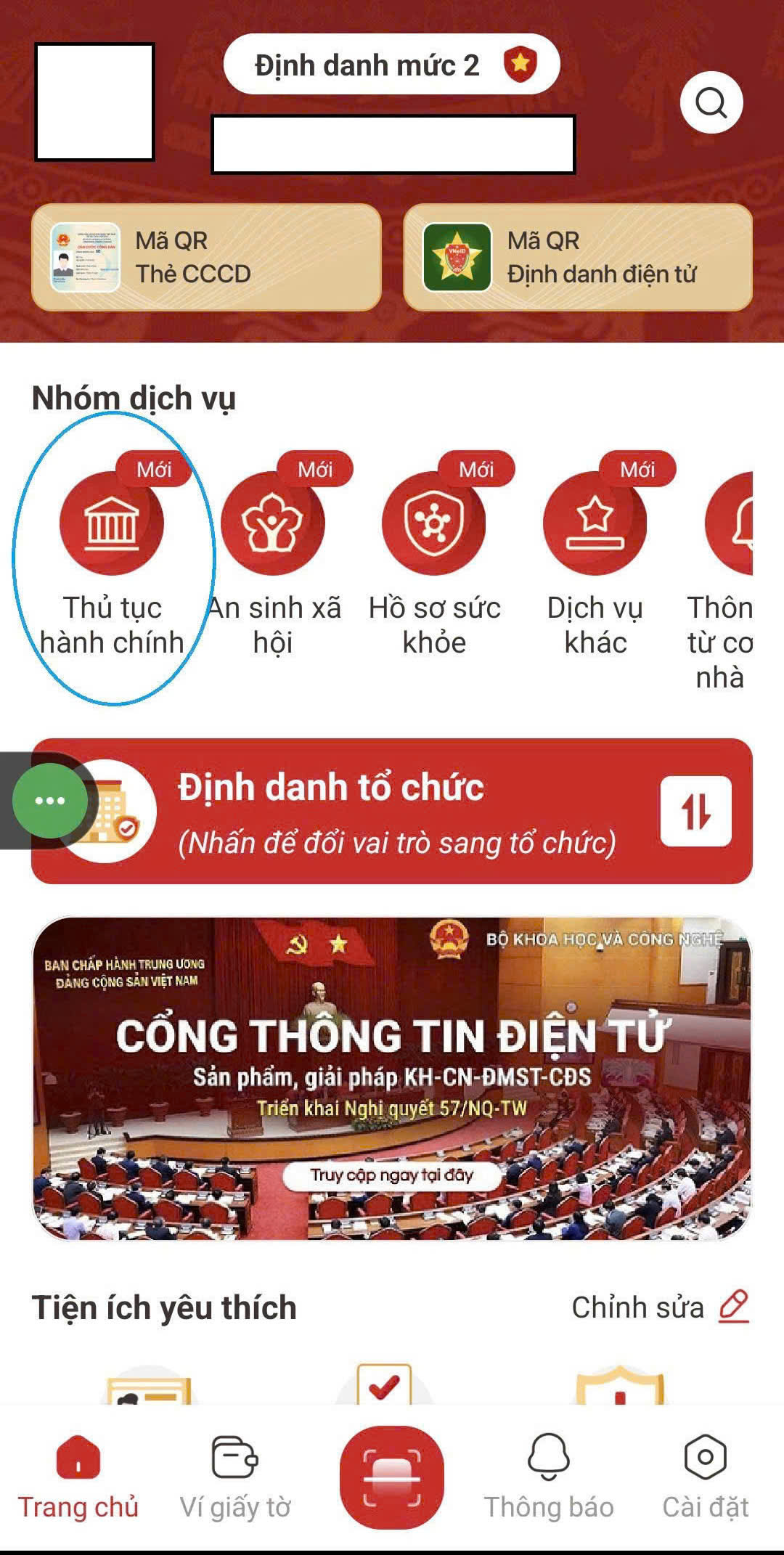The width and height of the screenshot is (784, 1555).
Task: Tap Chỉnh sửa for favorite utilities
Action: tap(659, 1307)
